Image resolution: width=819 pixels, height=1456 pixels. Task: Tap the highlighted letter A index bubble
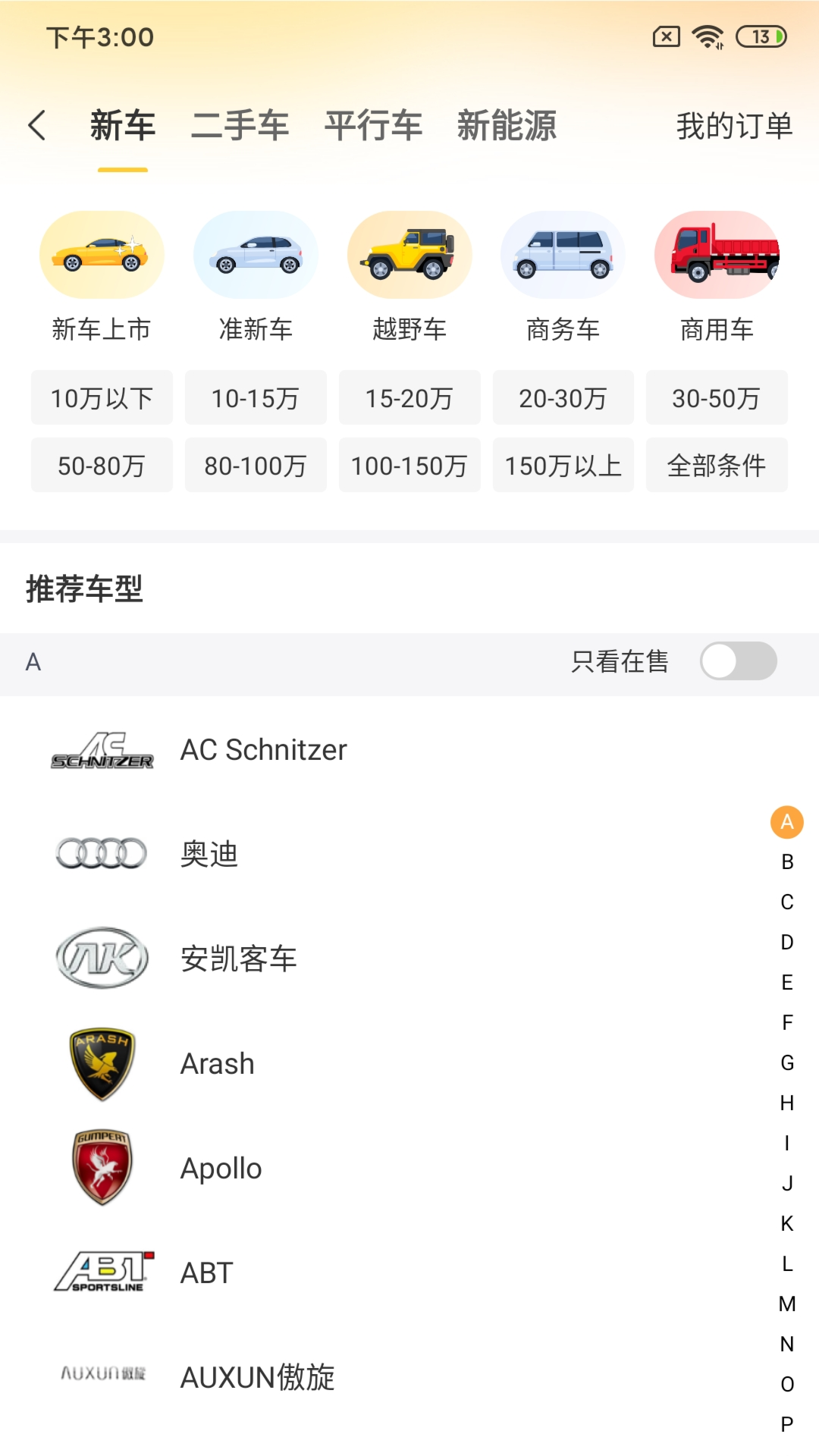pos(786,821)
